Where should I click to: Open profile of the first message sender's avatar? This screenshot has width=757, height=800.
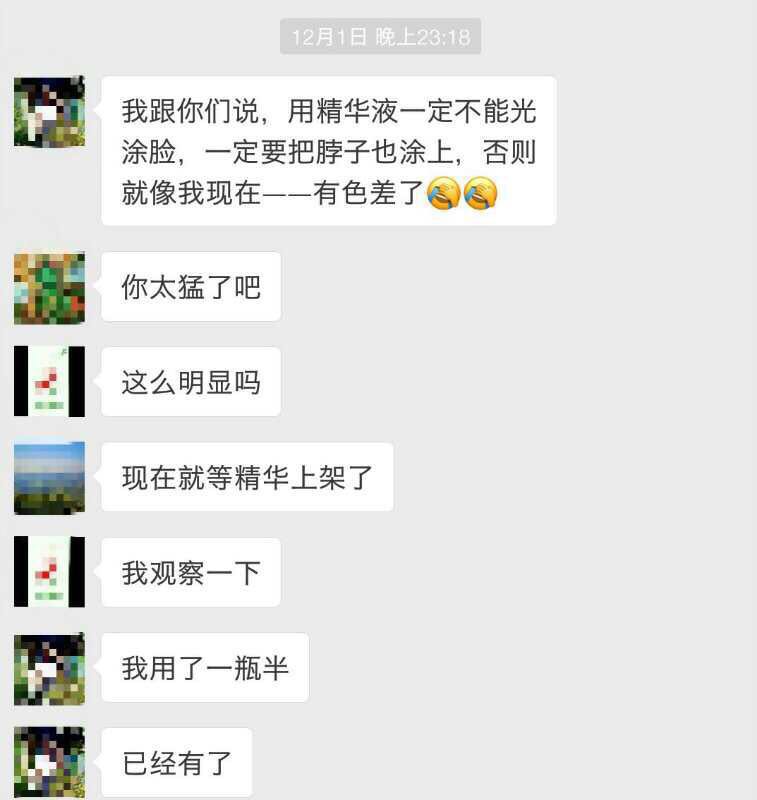coord(48,110)
